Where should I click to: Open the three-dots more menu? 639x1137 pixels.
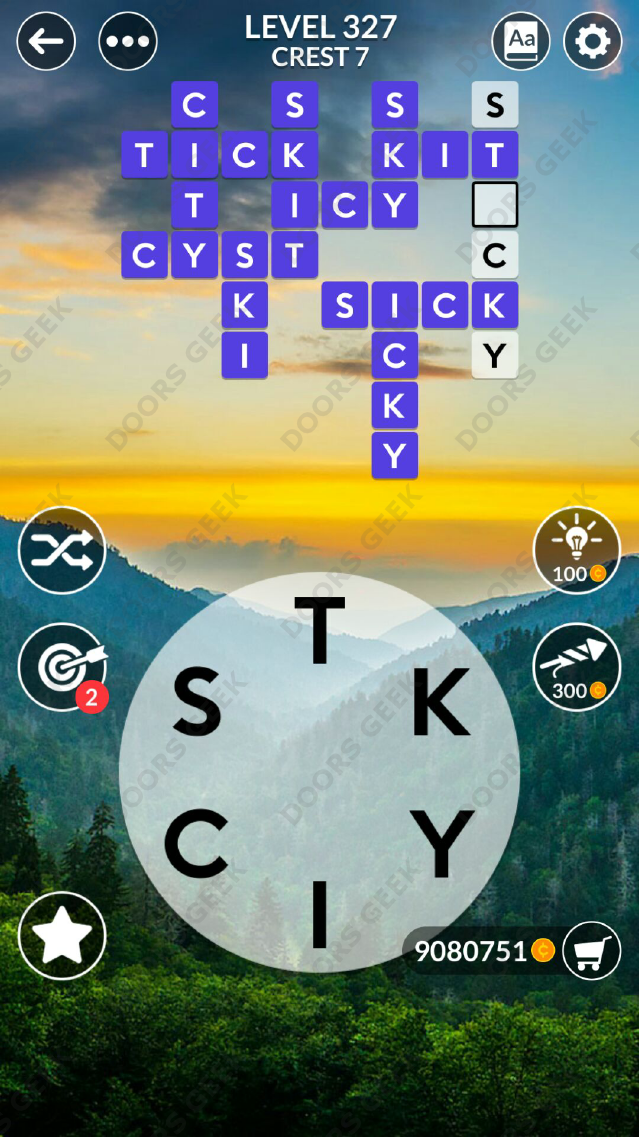(x=128, y=41)
